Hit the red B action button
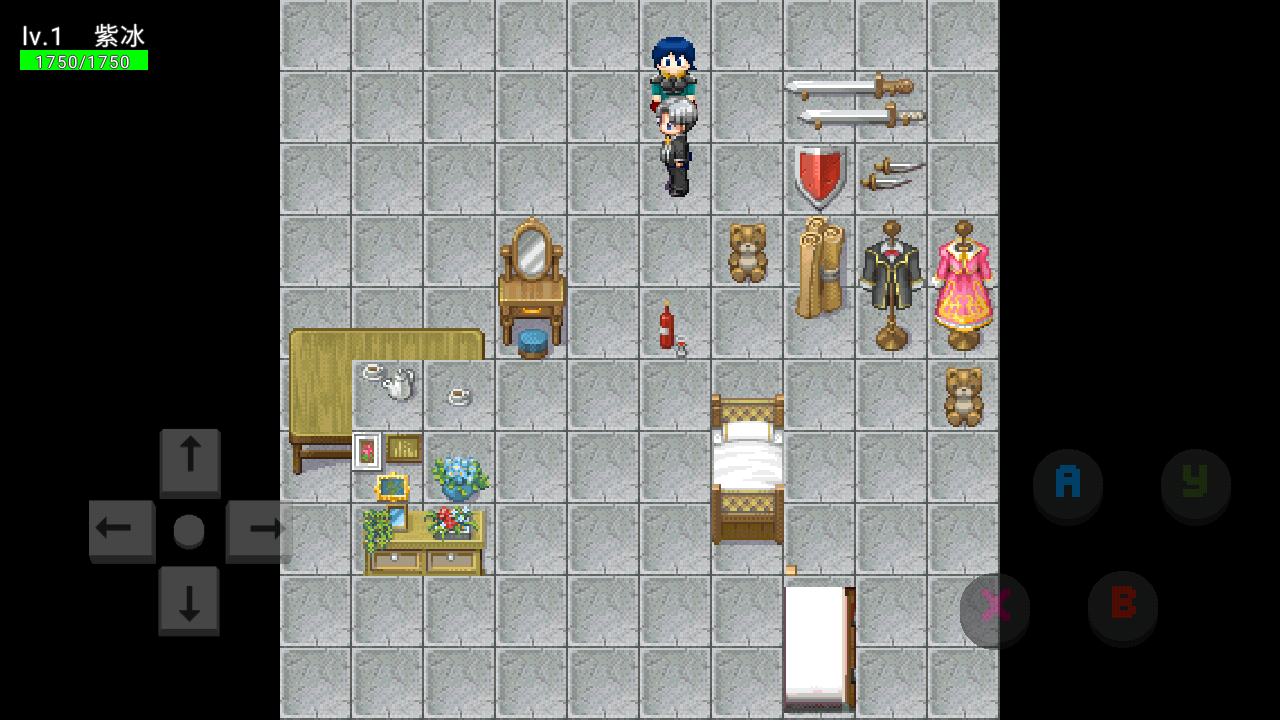The width and height of the screenshot is (1280, 720). [1122, 606]
